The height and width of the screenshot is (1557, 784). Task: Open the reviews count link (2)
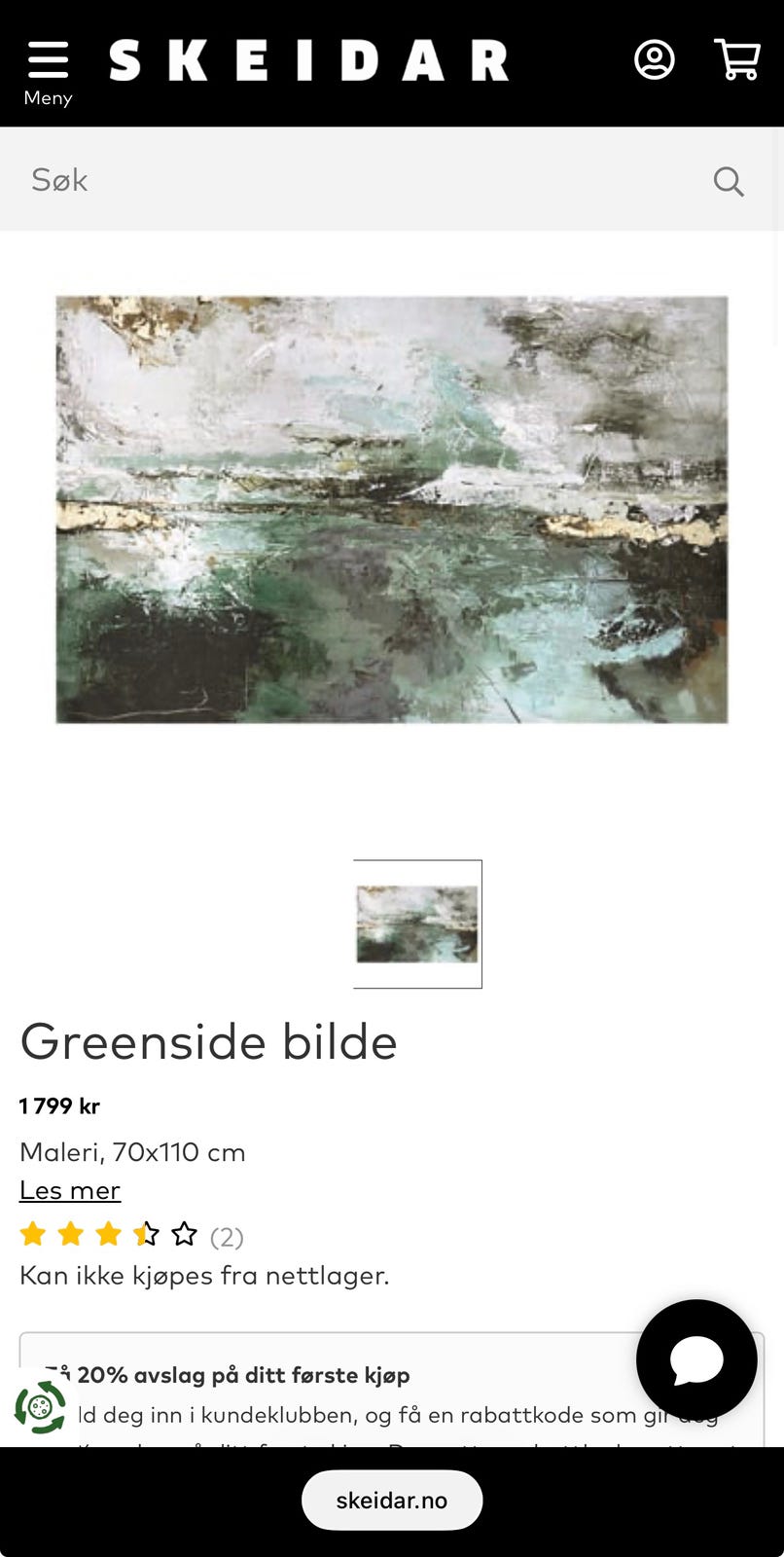[x=225, y=1235]
